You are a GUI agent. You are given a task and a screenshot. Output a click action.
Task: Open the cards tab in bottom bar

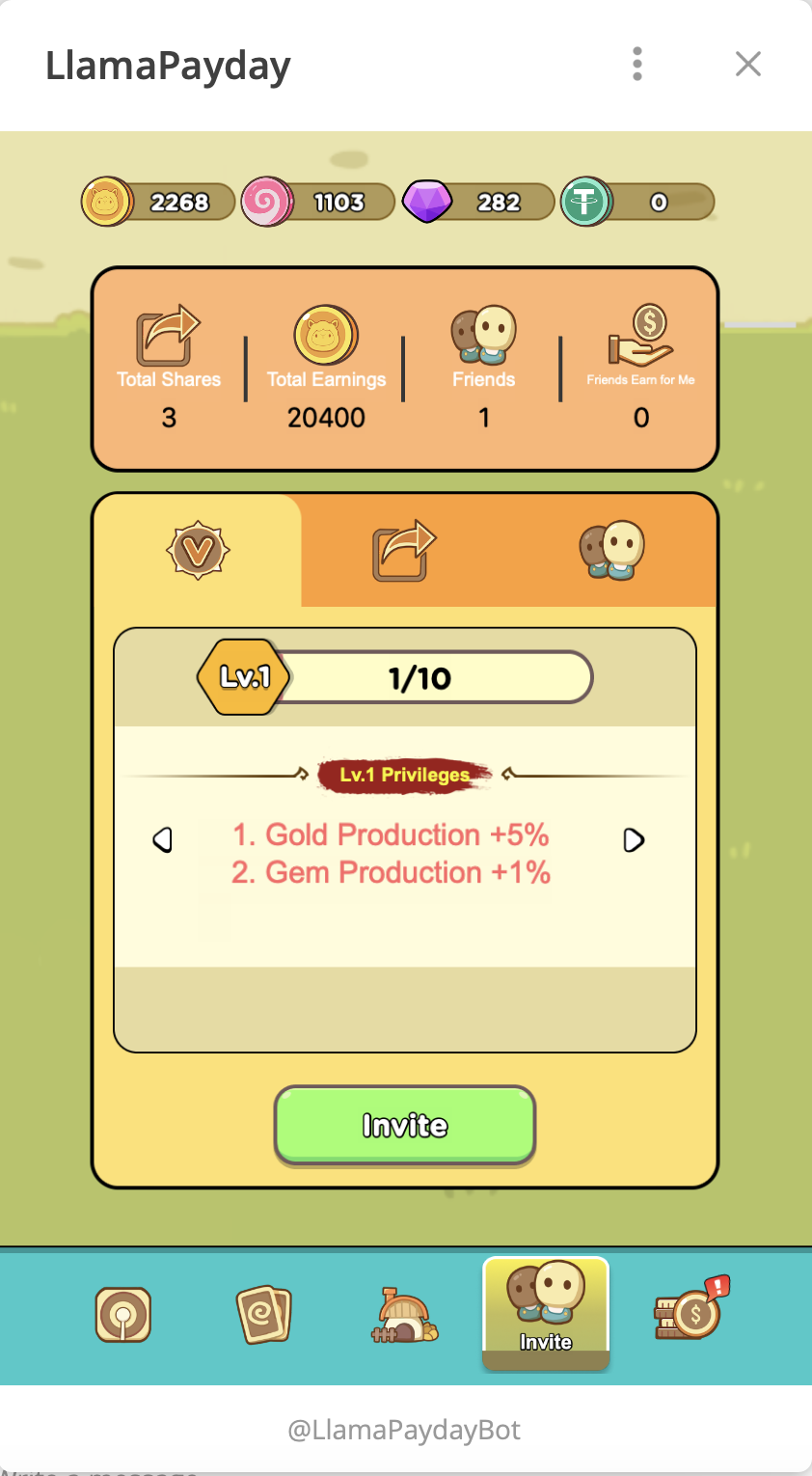click(264, 1315)
